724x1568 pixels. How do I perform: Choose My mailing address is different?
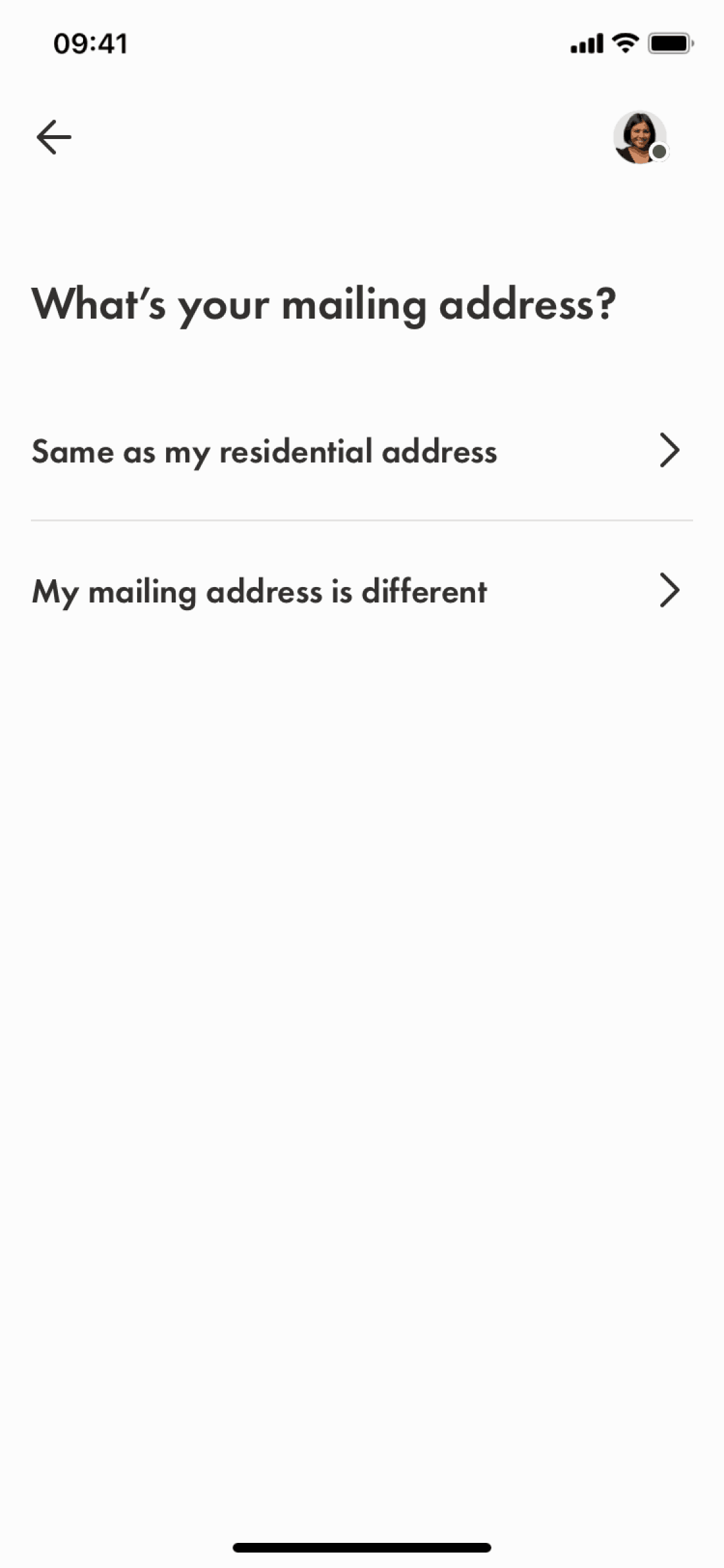coord(362,591)
